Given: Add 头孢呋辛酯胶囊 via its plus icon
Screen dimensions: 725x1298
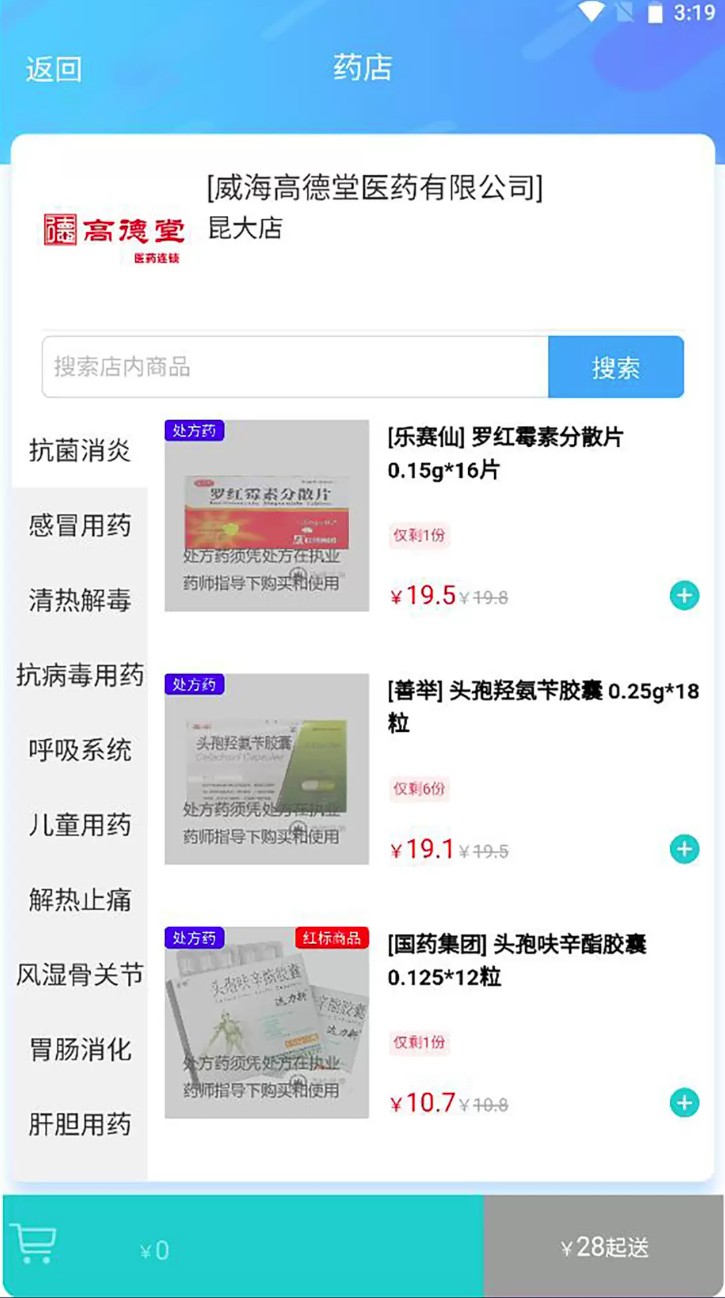Looking at the screenshot, I should 684,1103.
